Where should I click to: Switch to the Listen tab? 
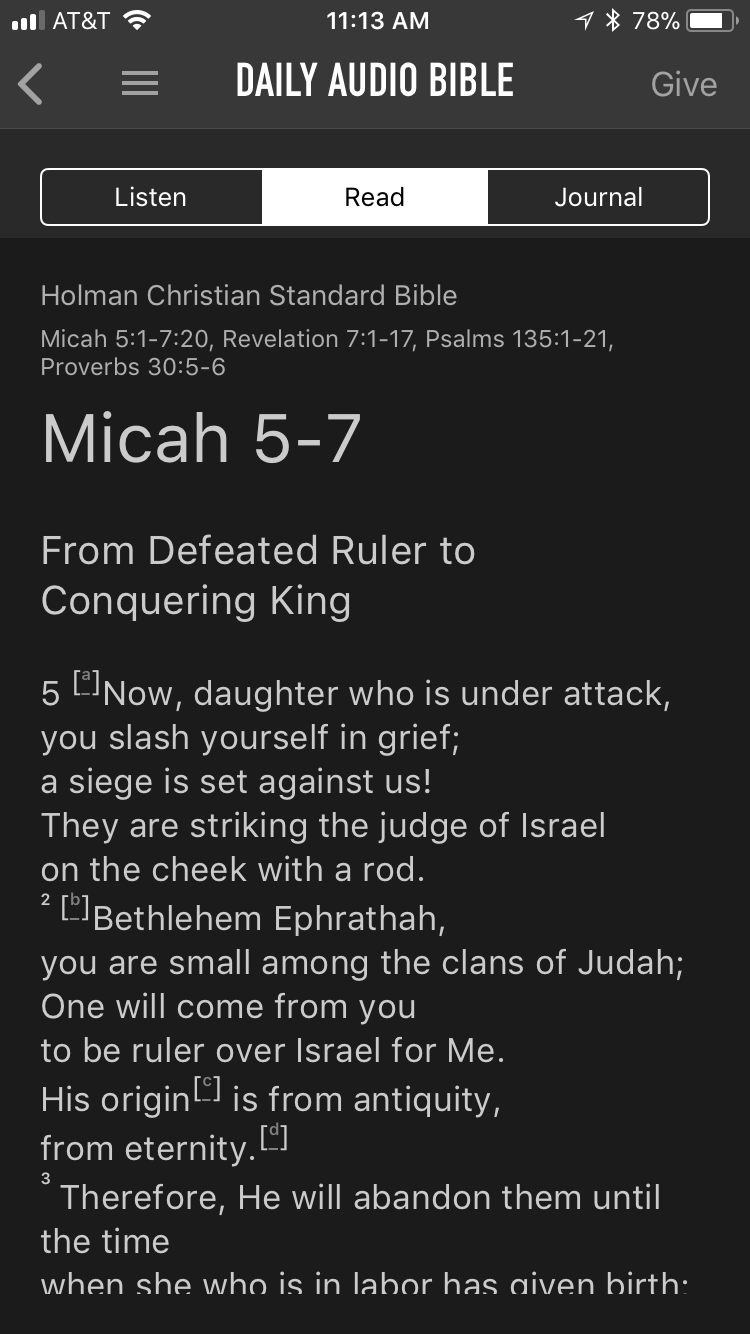click(151, 197)
